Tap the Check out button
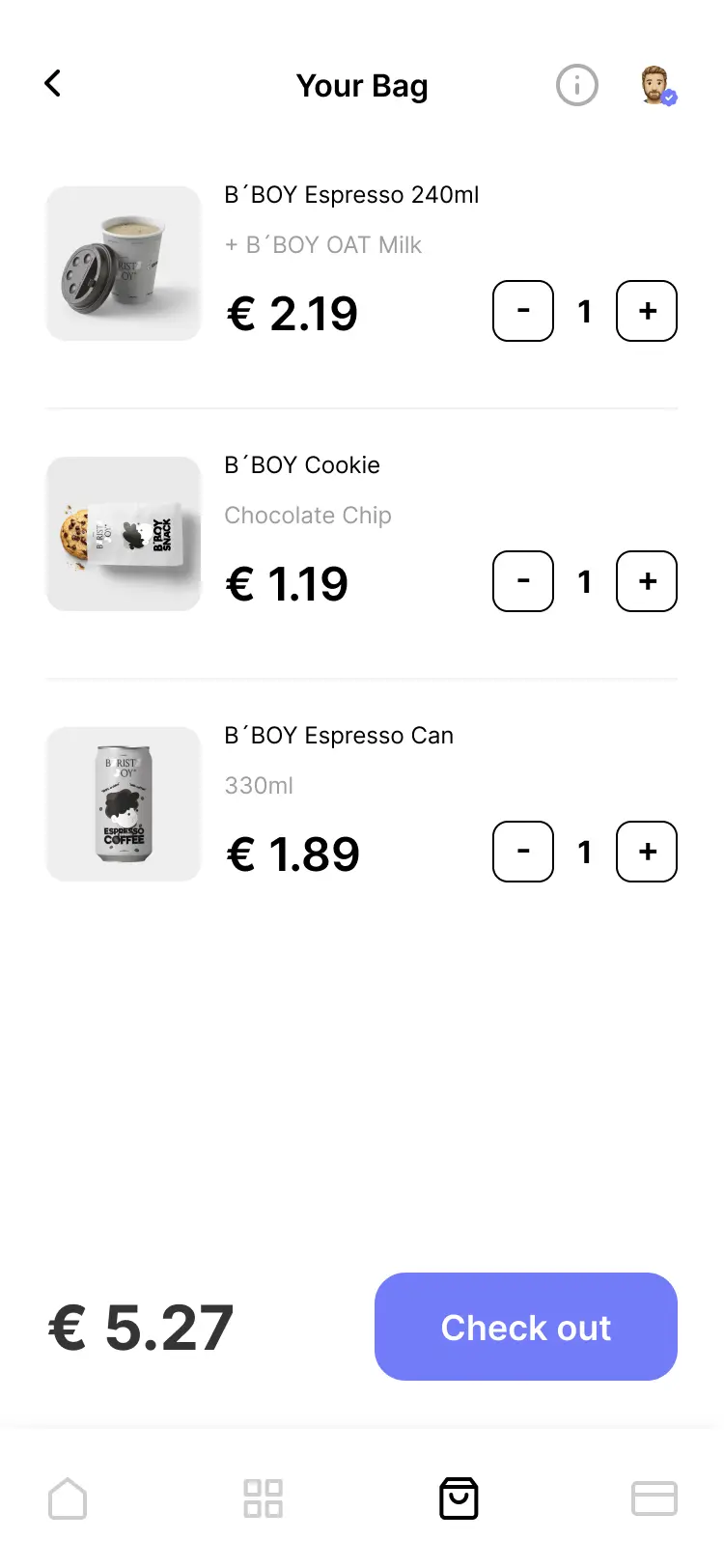 point(526,1327)
